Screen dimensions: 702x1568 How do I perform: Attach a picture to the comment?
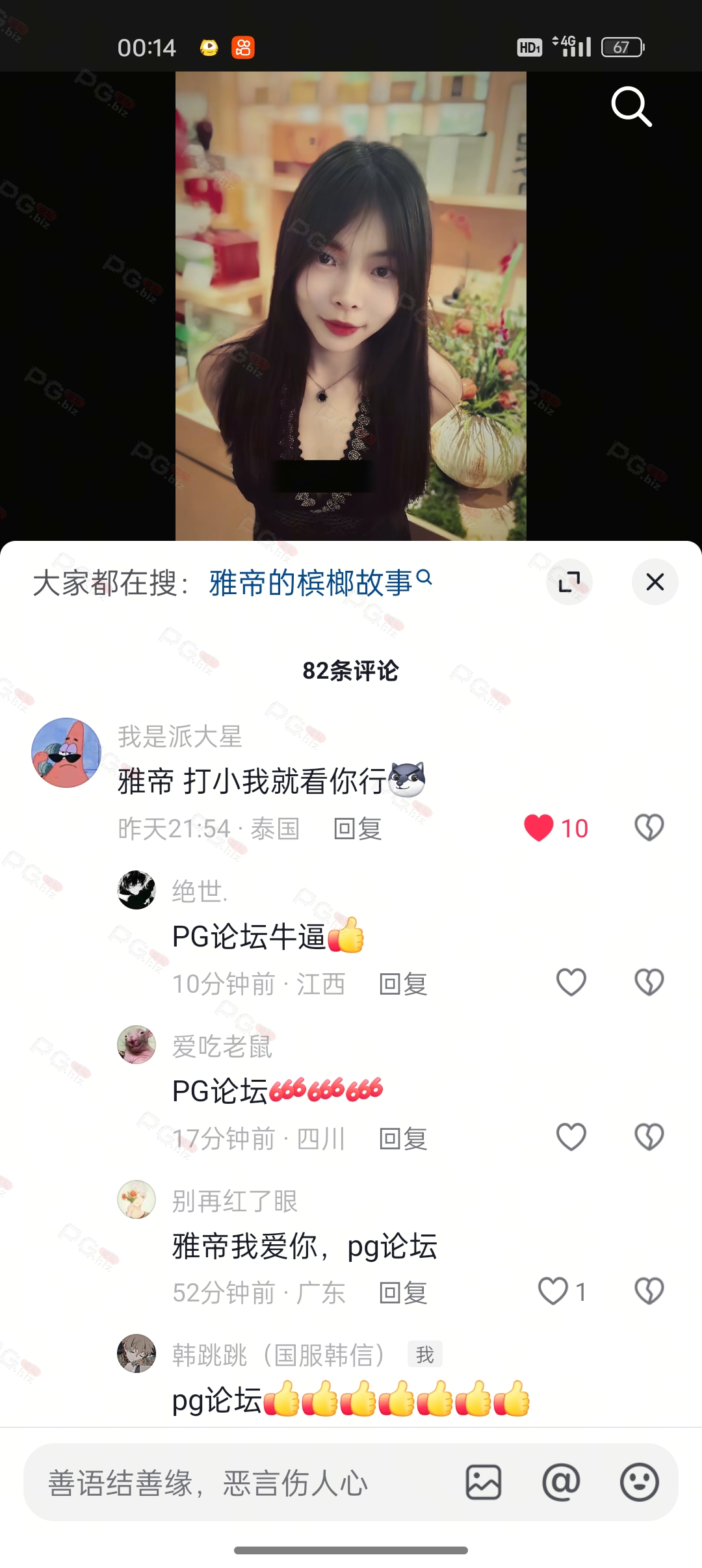[x=484, y=1483]
